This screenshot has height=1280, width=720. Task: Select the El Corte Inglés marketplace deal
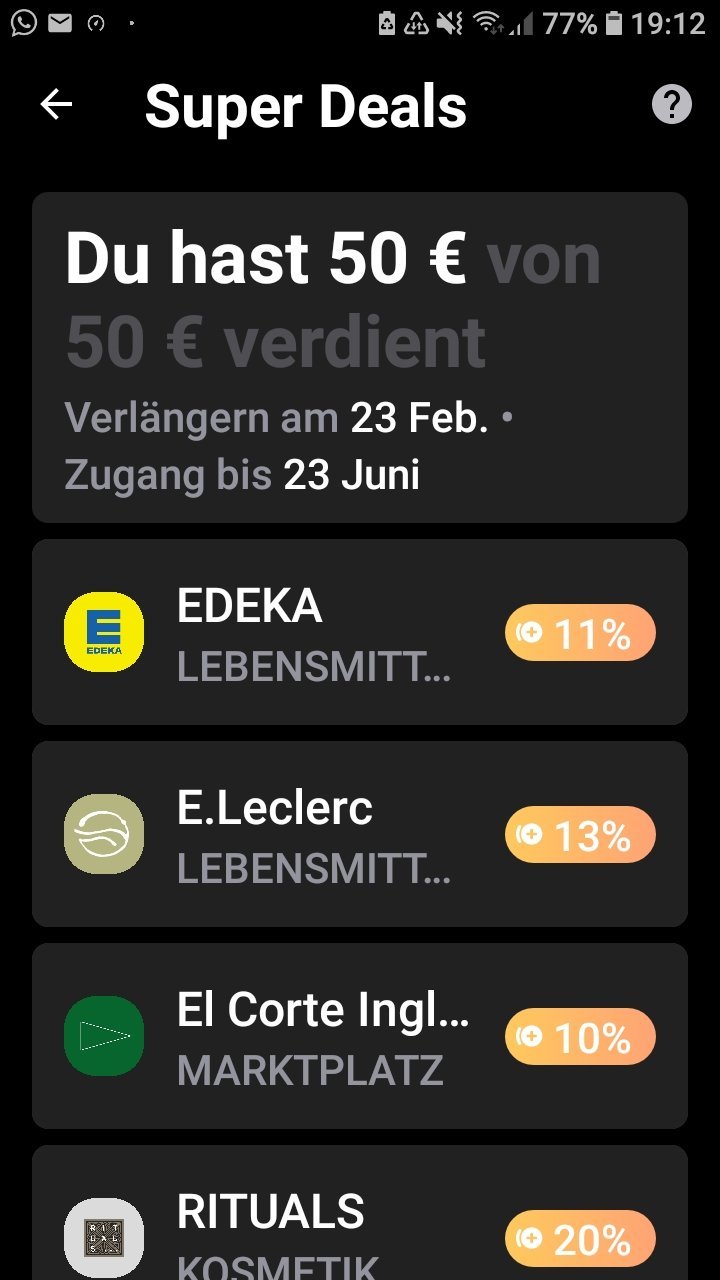[x=360, y=1036]
